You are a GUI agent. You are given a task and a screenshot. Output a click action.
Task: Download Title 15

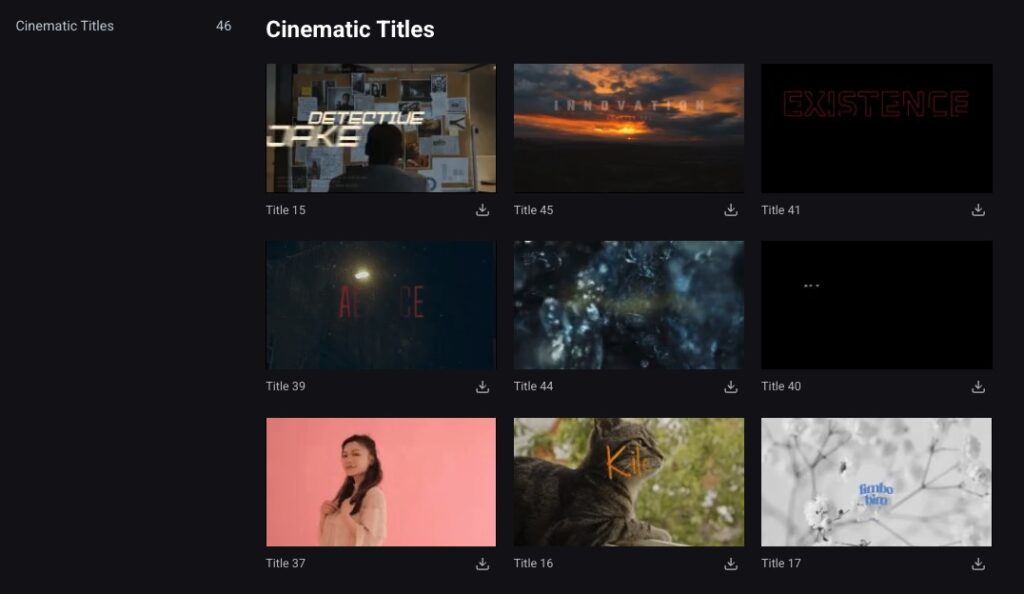point(483,210)
